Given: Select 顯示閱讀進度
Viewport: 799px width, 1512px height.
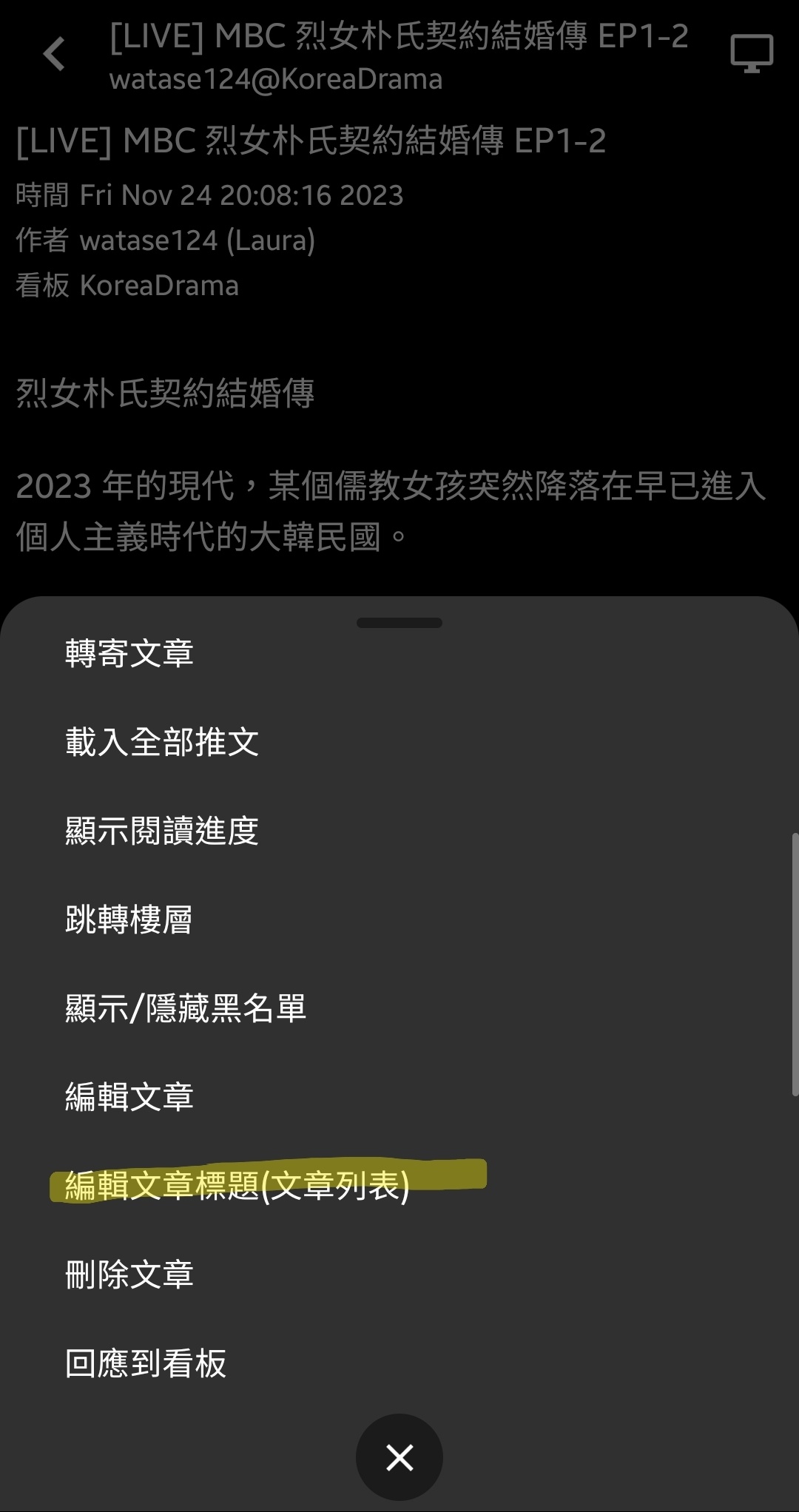Looking at the screenshot, I should [x=399, y=831].
